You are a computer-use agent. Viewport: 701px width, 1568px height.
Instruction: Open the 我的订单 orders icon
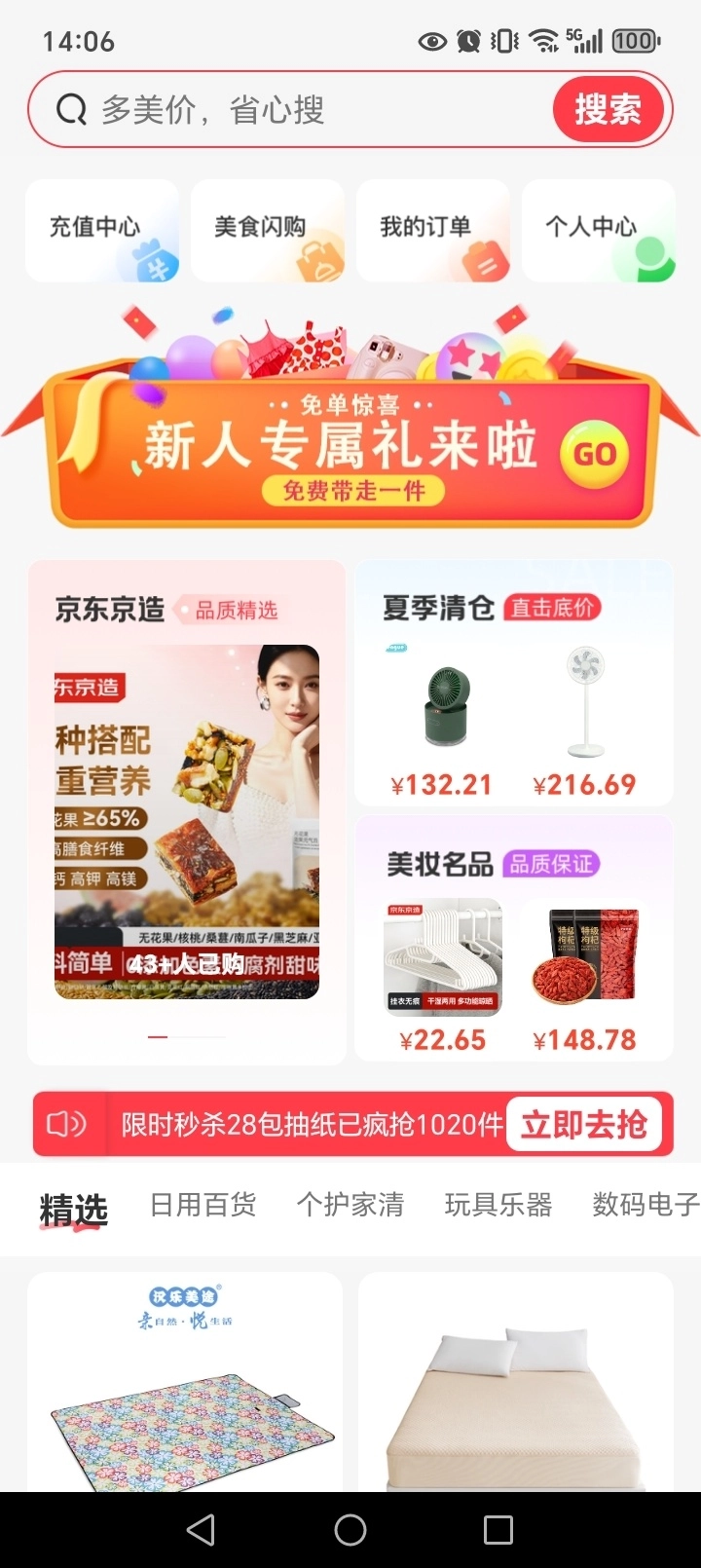point(432,231)
